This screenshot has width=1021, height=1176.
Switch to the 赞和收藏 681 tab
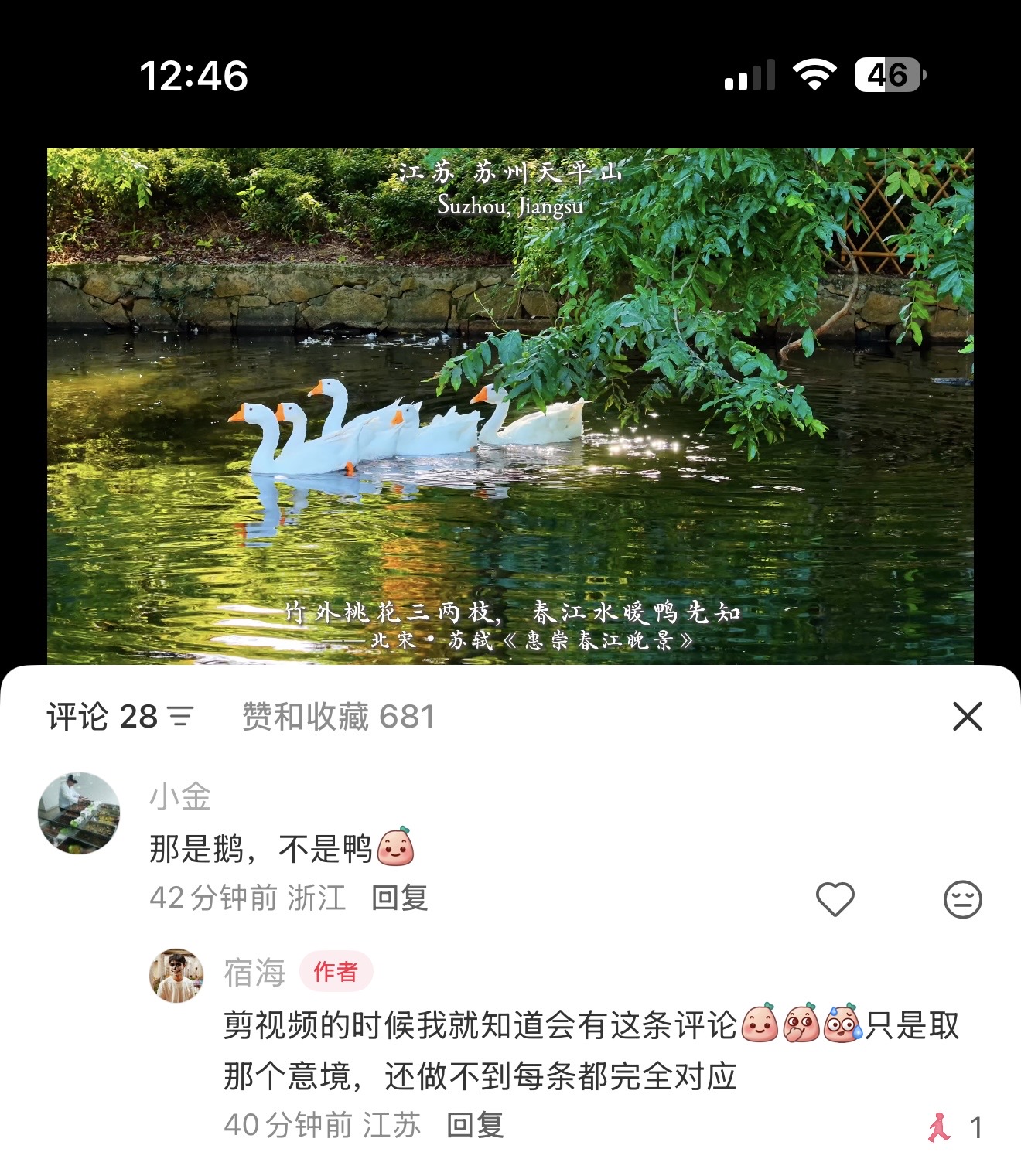coord(338,716)
